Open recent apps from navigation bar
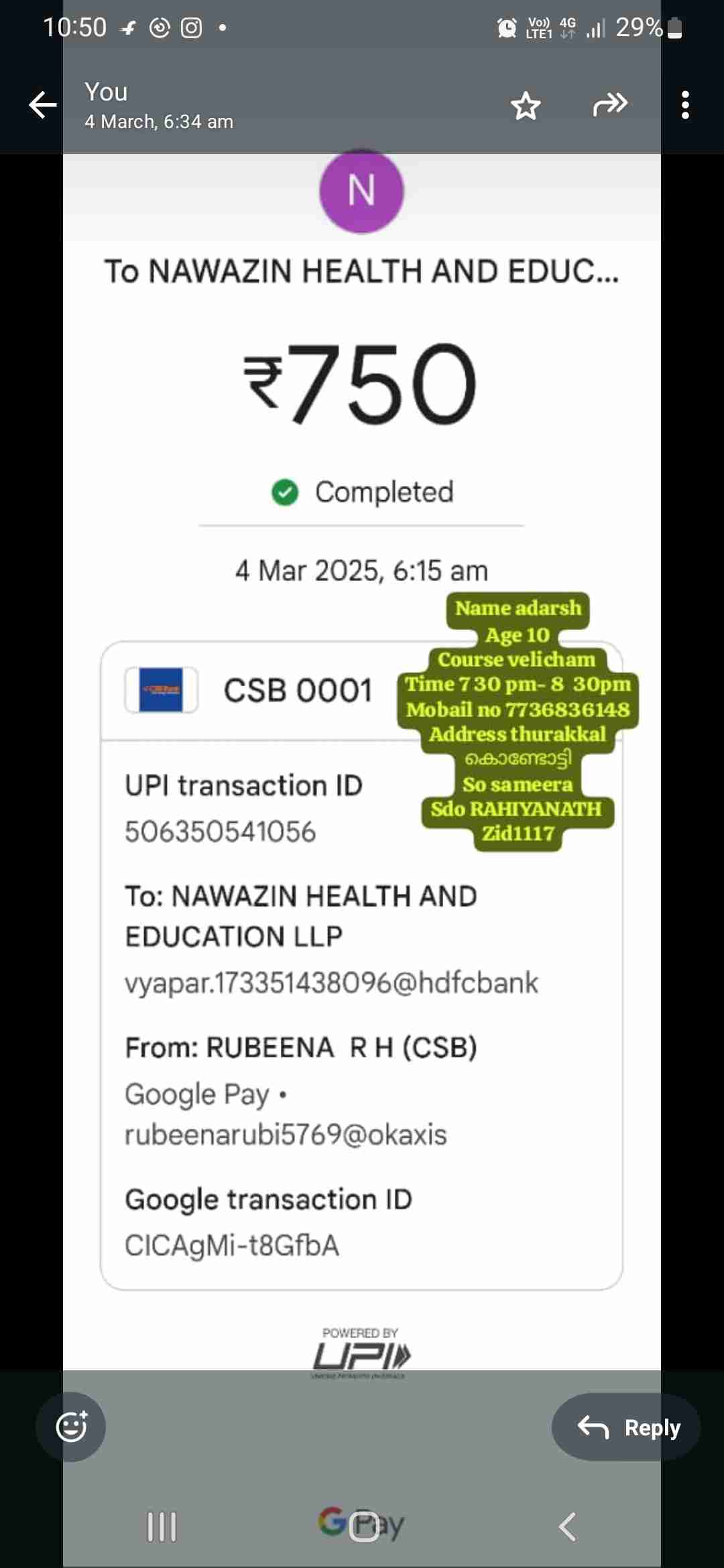 162,1526
